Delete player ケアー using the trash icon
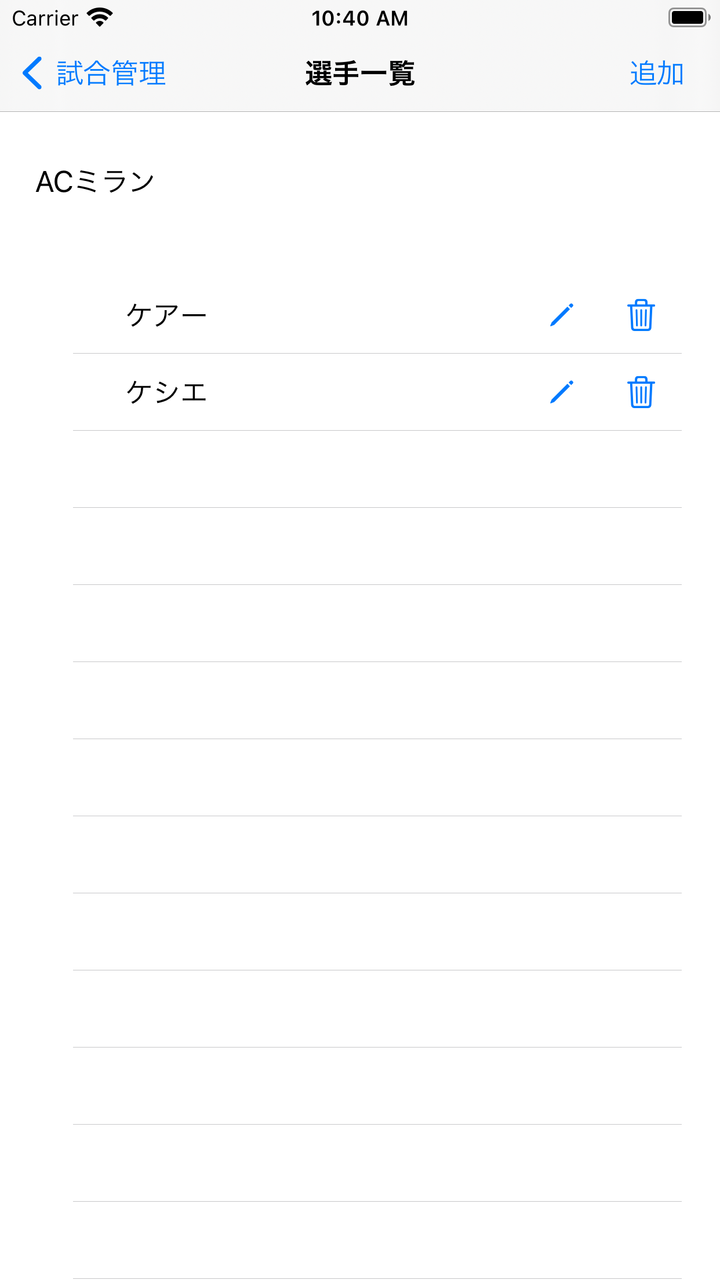This screenshot has height=1280, width=720. point(641,315)
